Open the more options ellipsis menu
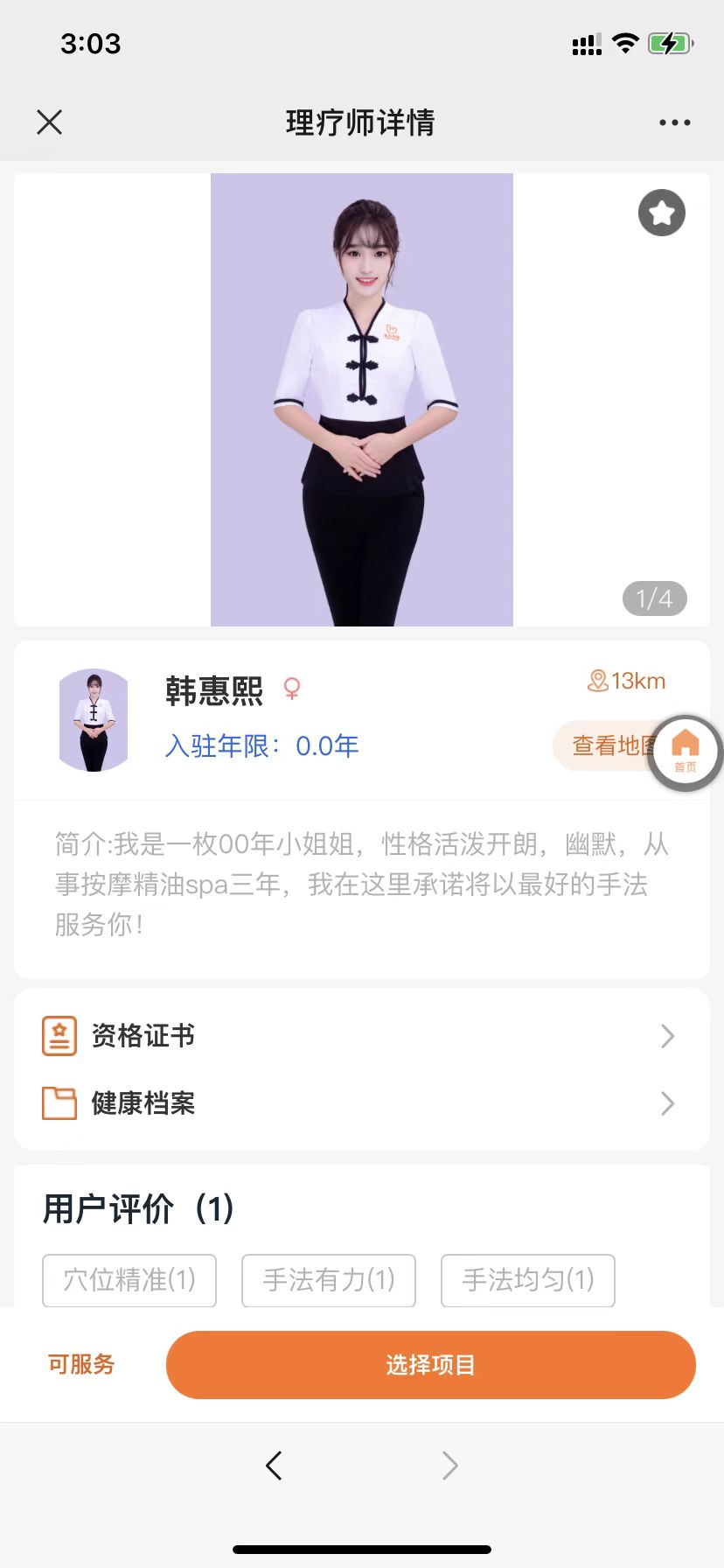 coord(673,122)
